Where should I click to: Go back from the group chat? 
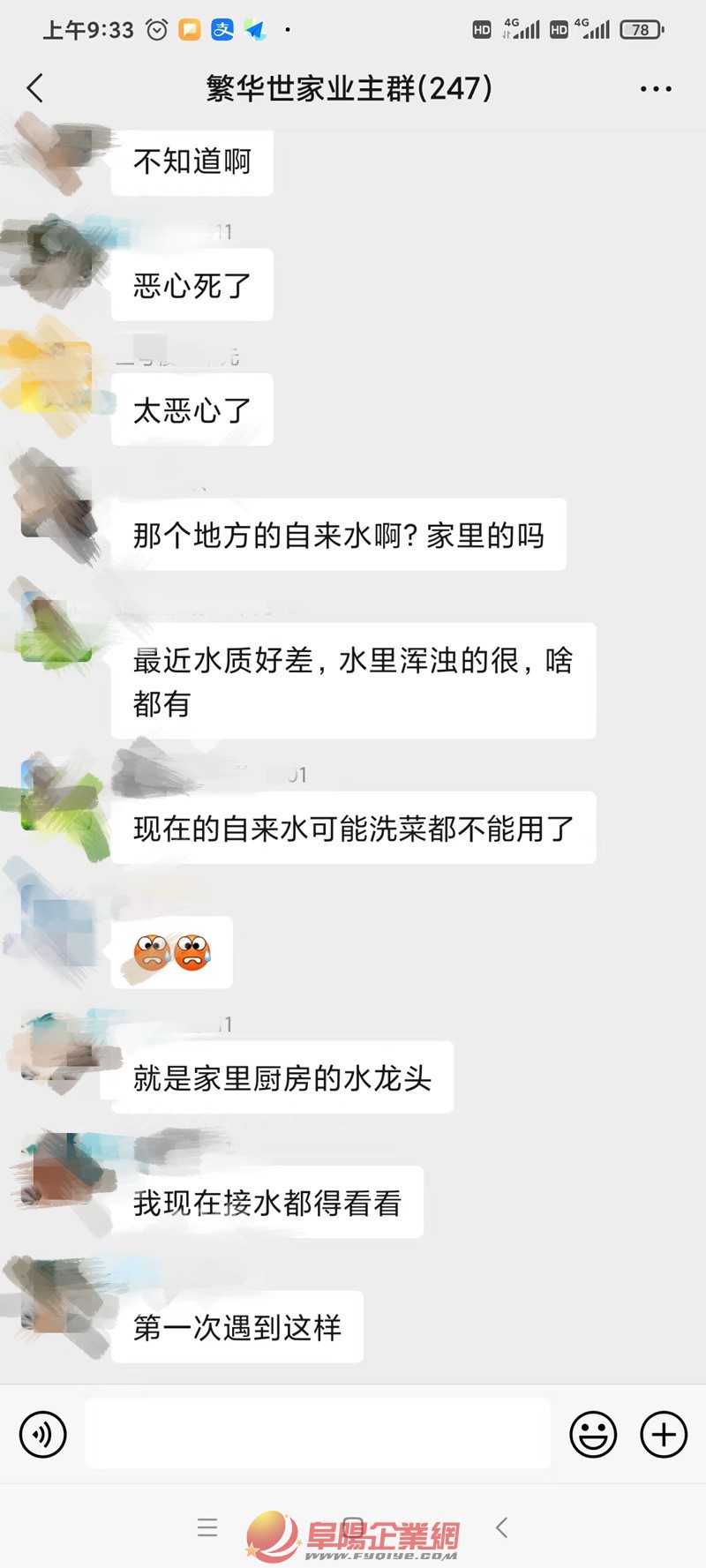point(35,88)
